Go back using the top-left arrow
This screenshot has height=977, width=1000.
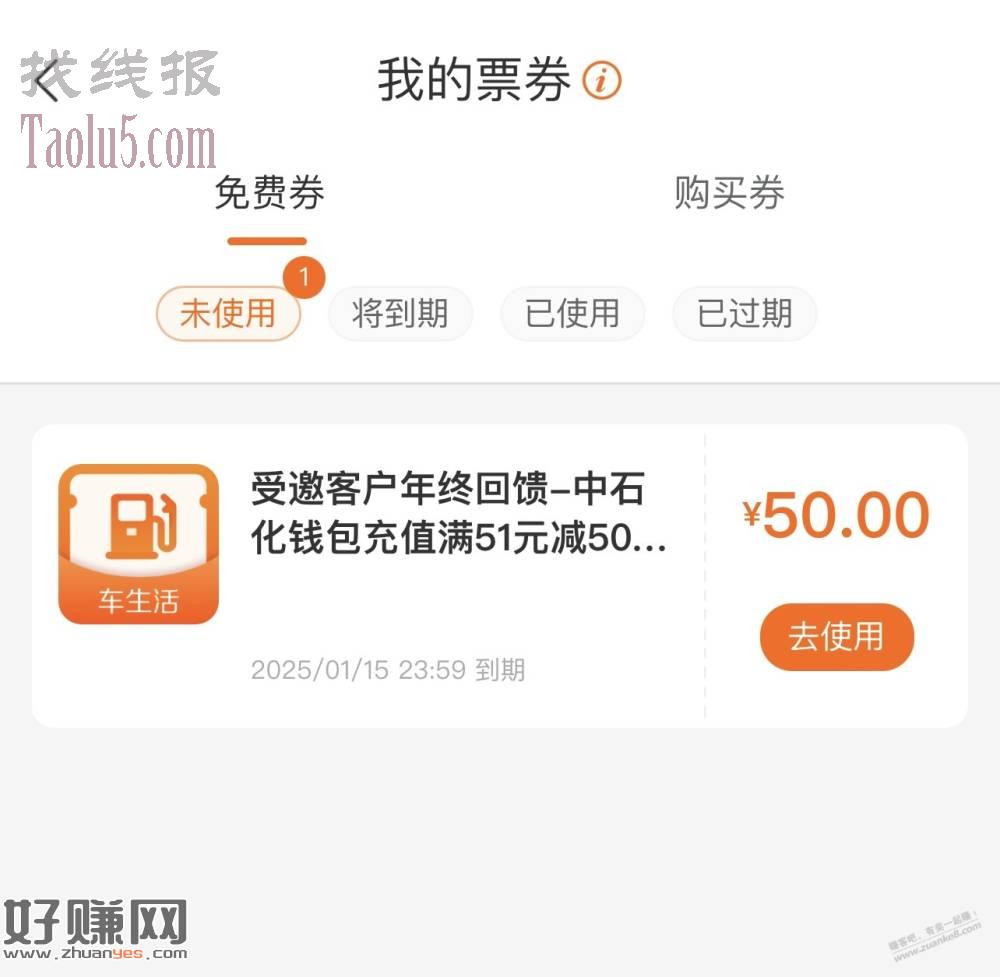click(46, 79)
